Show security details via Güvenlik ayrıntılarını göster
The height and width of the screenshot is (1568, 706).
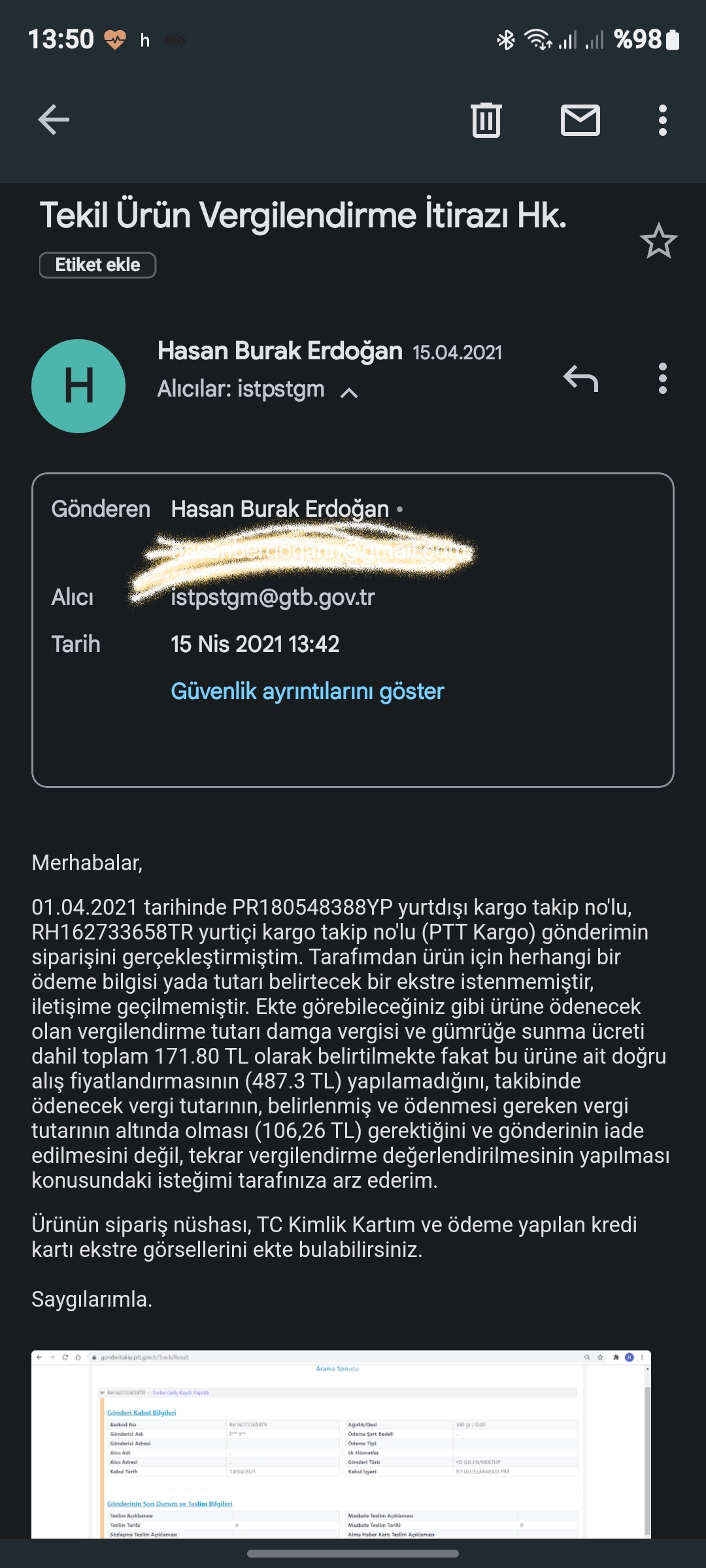(x=307, y=691)
